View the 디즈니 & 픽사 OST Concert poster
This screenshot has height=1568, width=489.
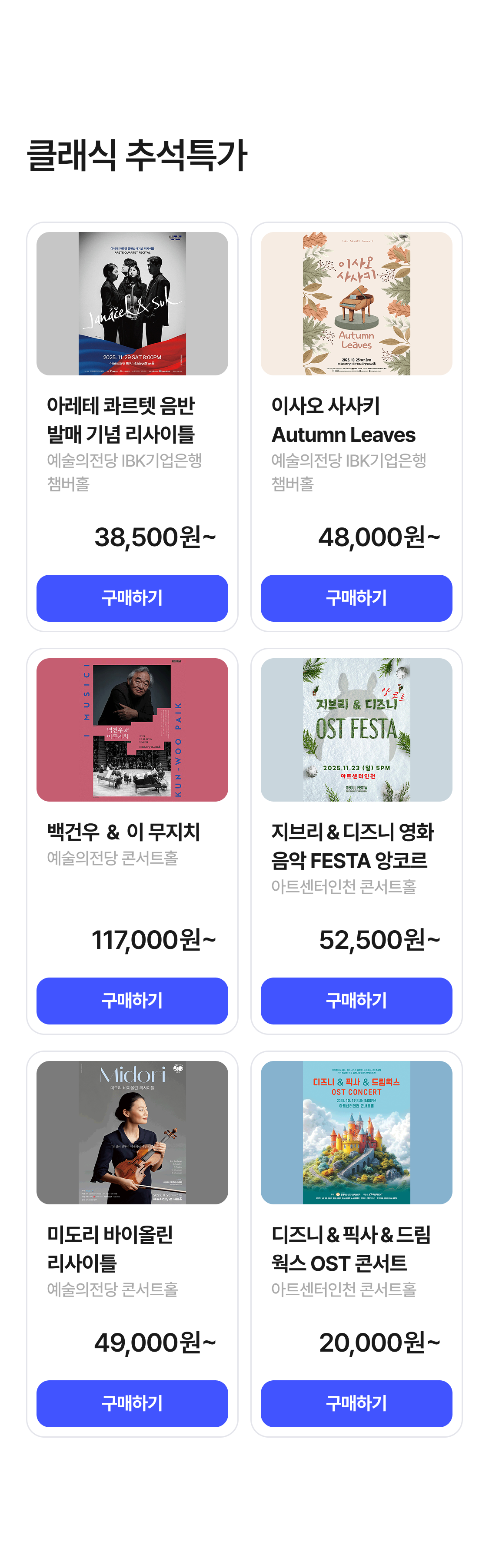(356, 1132)
